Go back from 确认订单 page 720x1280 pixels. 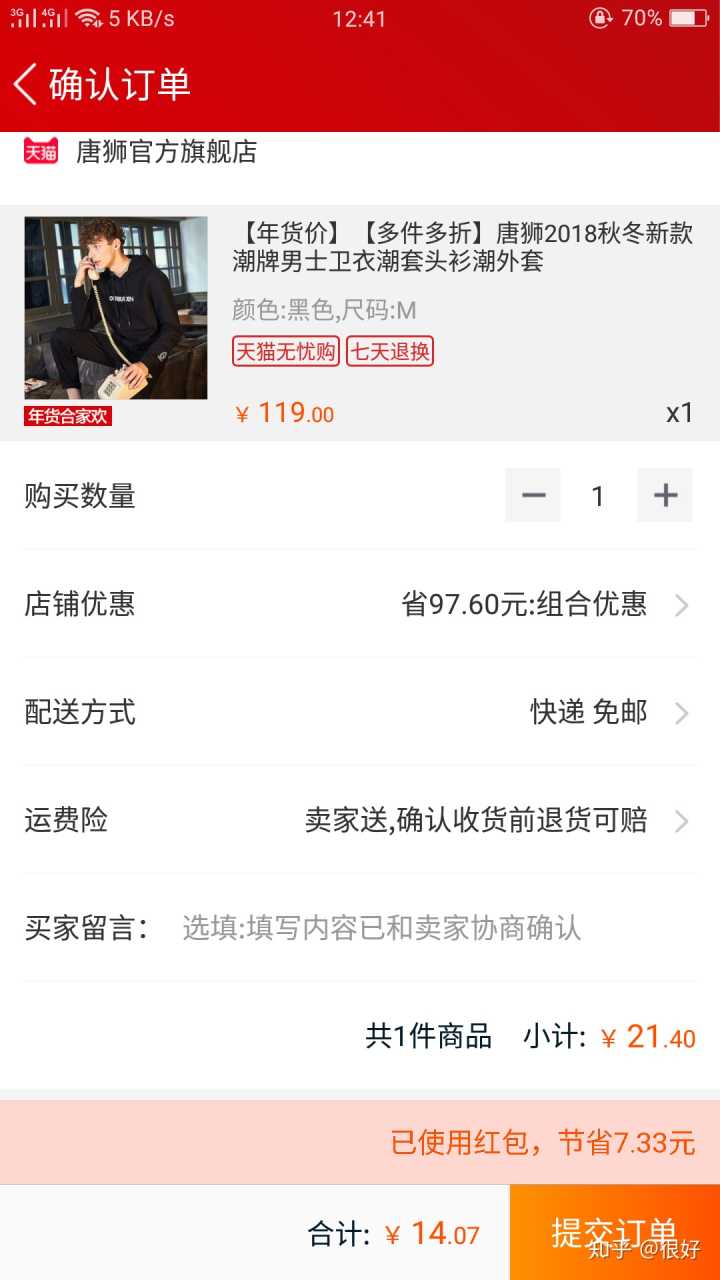click(26, 84)
